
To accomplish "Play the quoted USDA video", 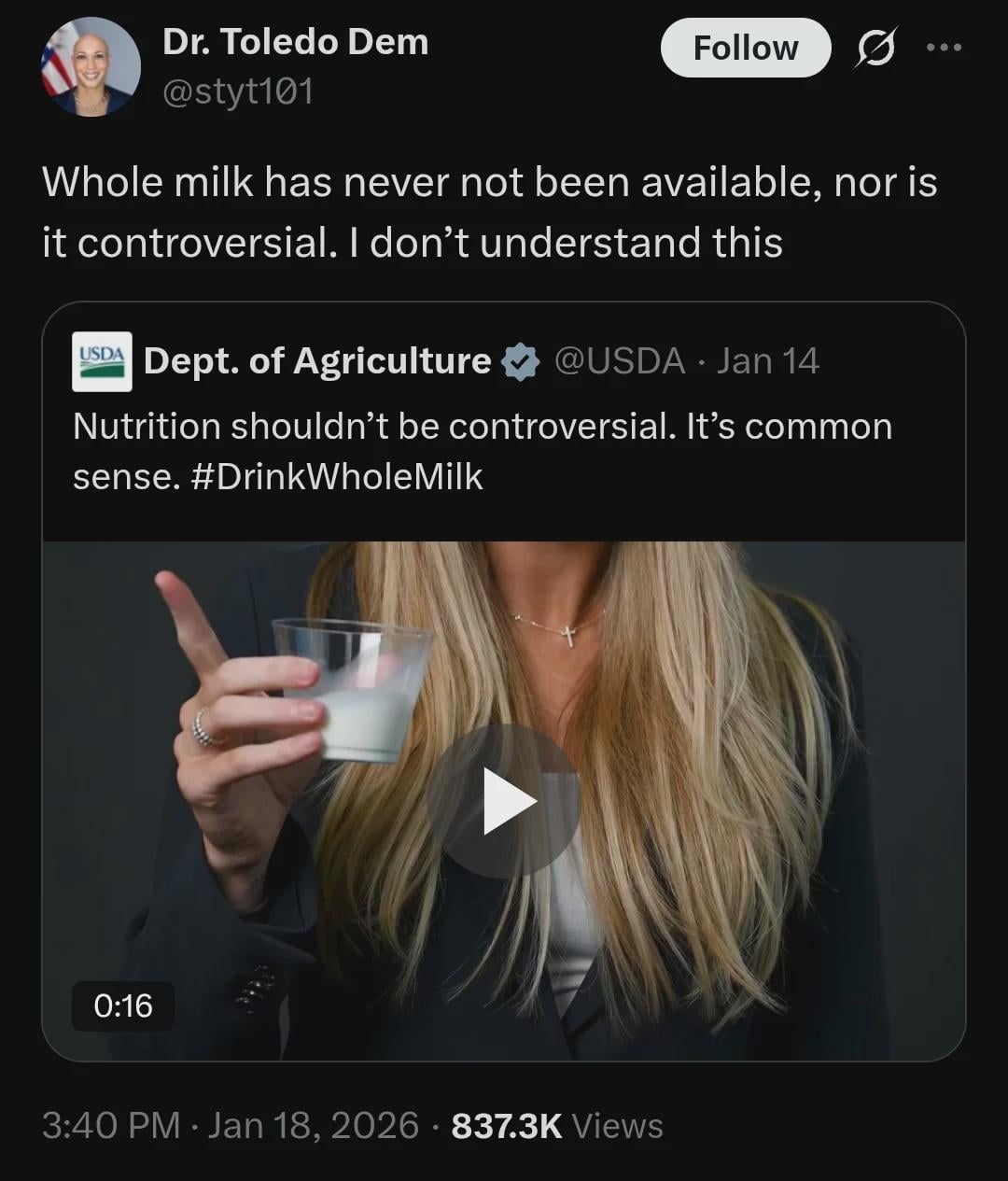I will coord(504,801).
